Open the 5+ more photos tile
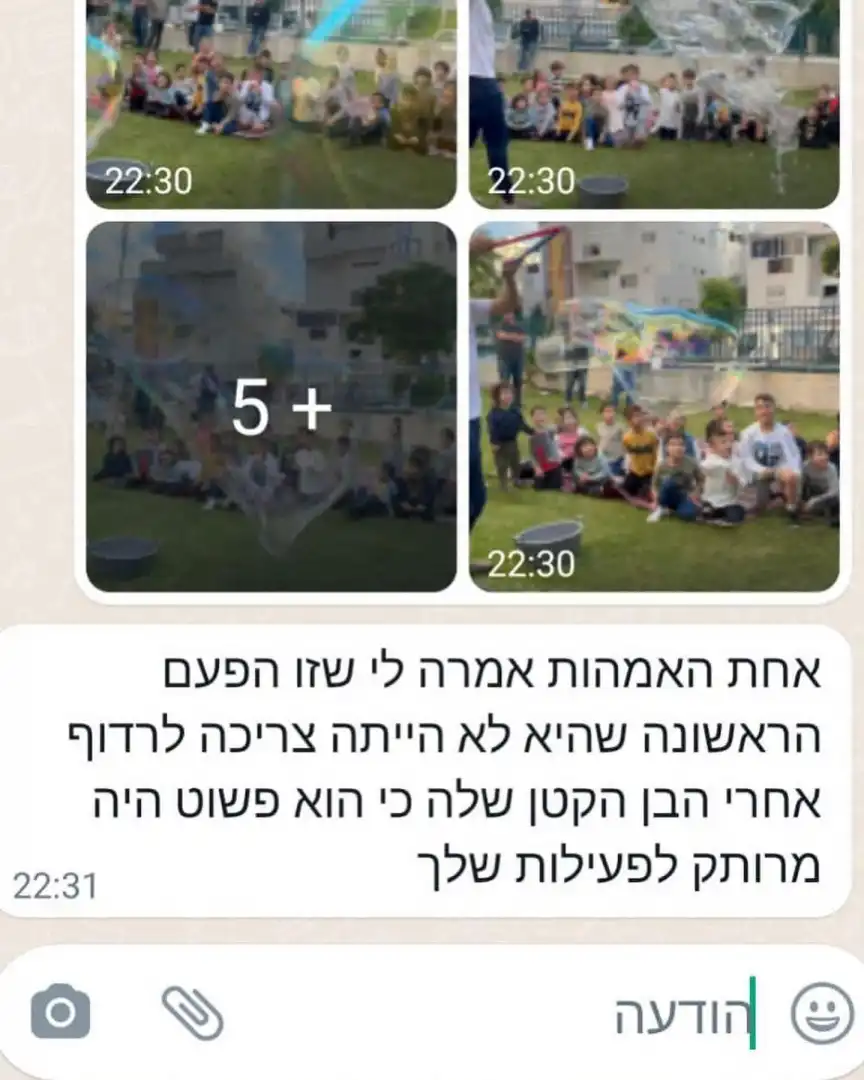Viewport: 864px width, 1080px height. [271, 407]
